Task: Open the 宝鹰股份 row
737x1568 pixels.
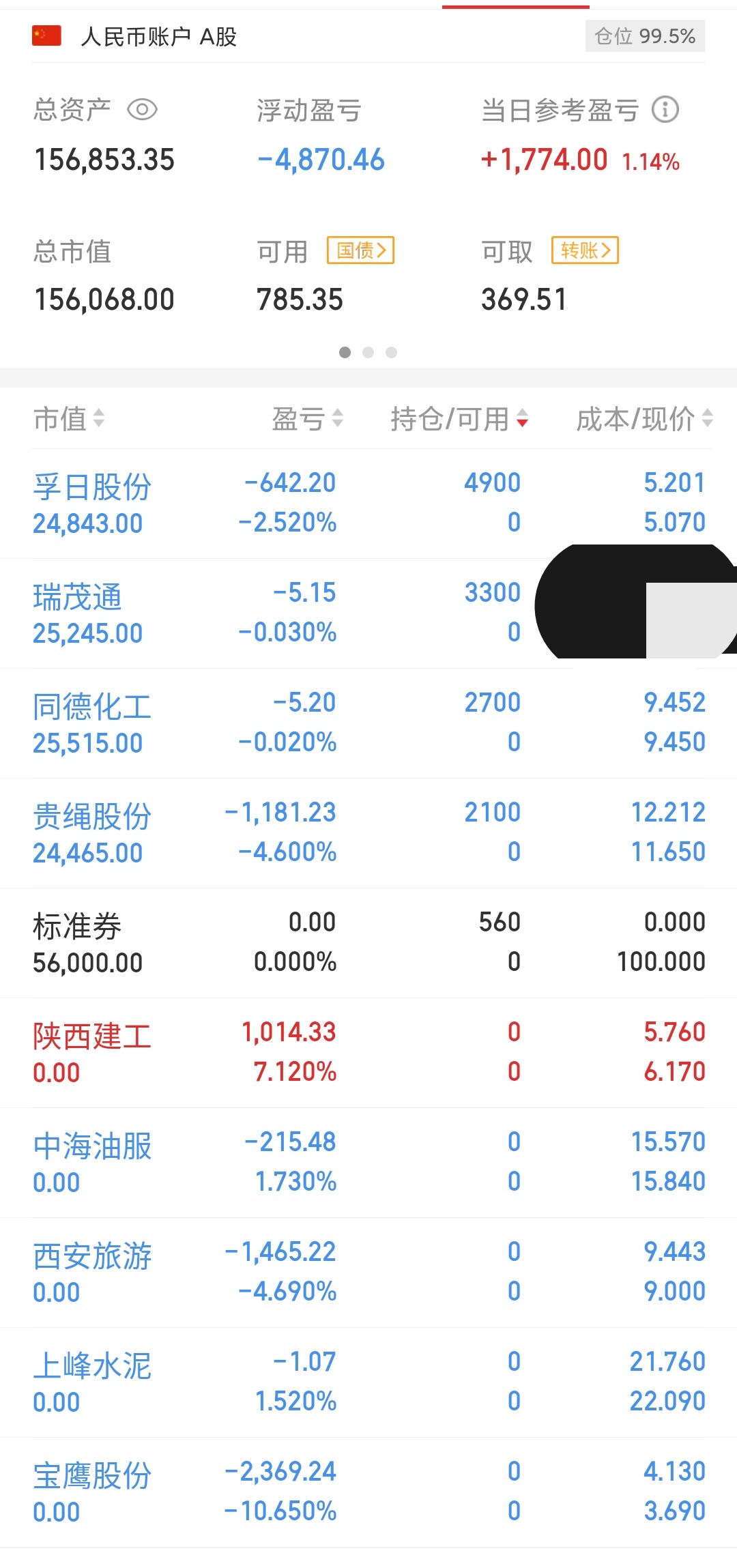Action: pos(369,1492)
